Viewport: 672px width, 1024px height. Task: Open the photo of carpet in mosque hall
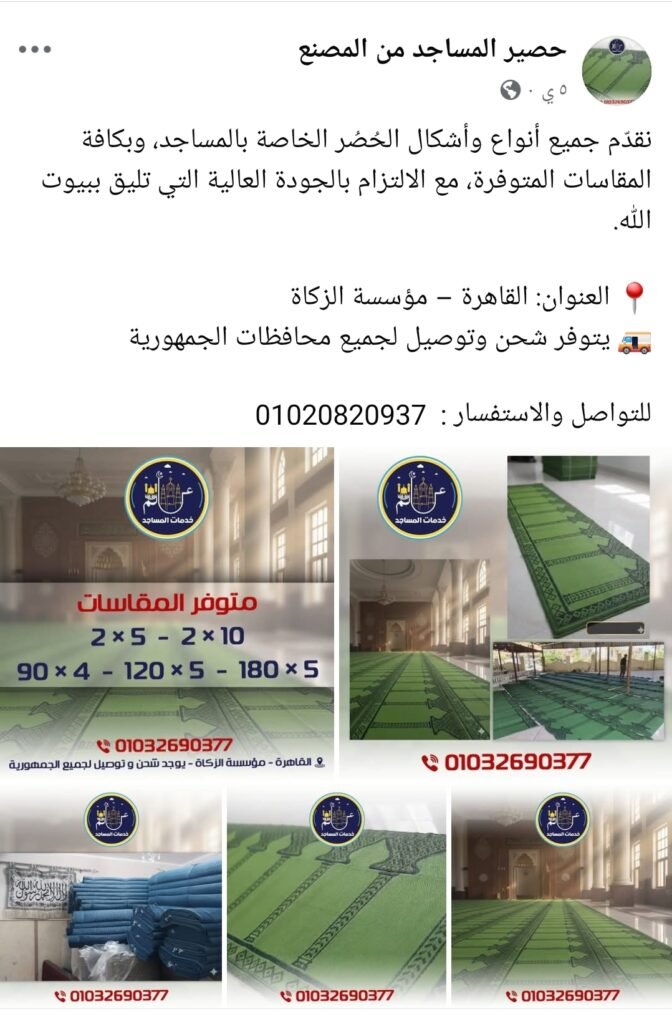pyautogui.click(x=560, y=897)
